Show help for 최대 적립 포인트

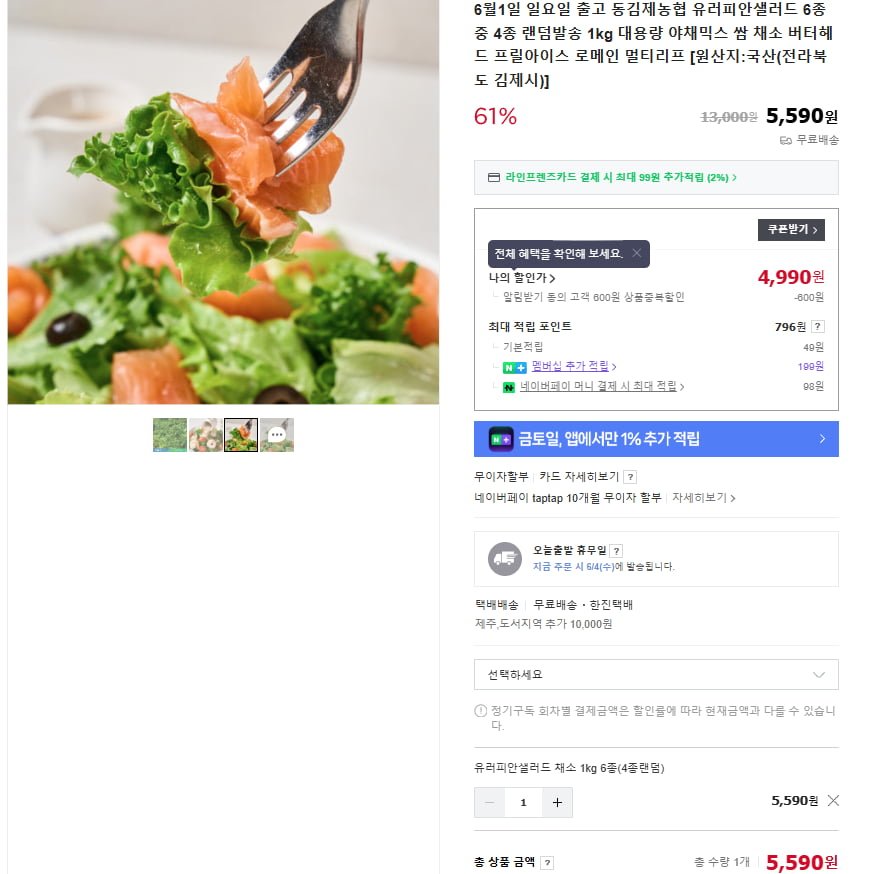[817, 327]
